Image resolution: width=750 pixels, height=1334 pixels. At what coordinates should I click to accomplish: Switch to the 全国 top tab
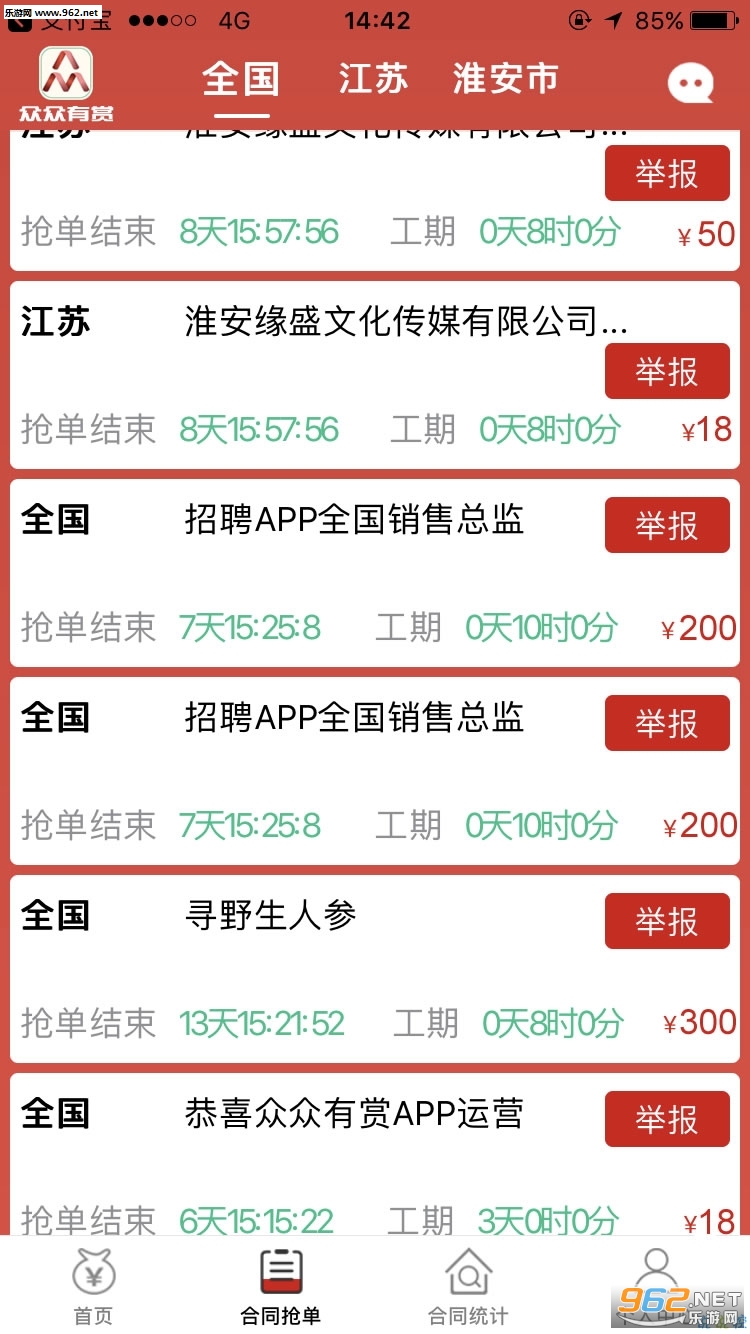241,80
